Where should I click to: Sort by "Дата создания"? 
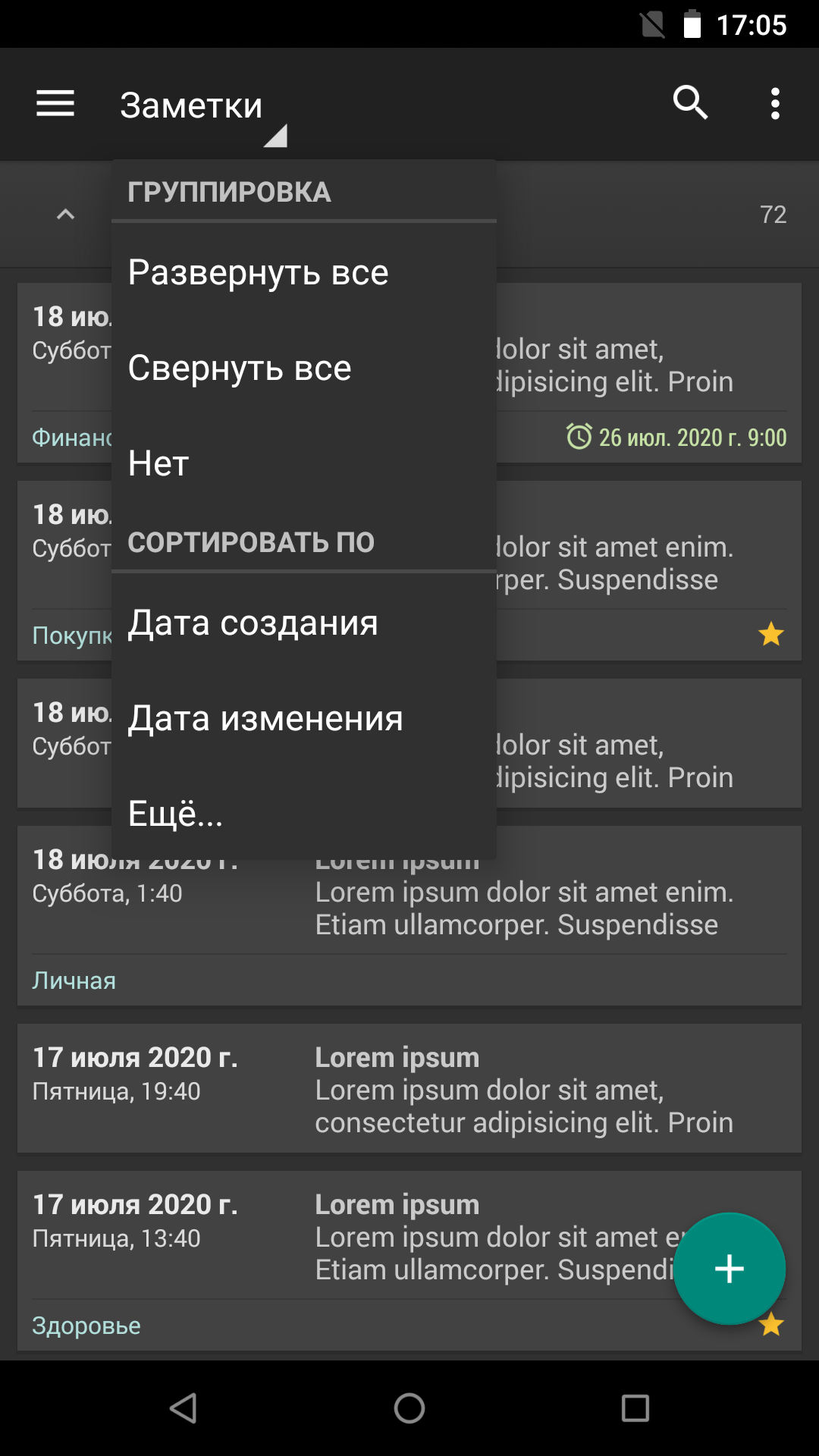click(x=303, y=623)
